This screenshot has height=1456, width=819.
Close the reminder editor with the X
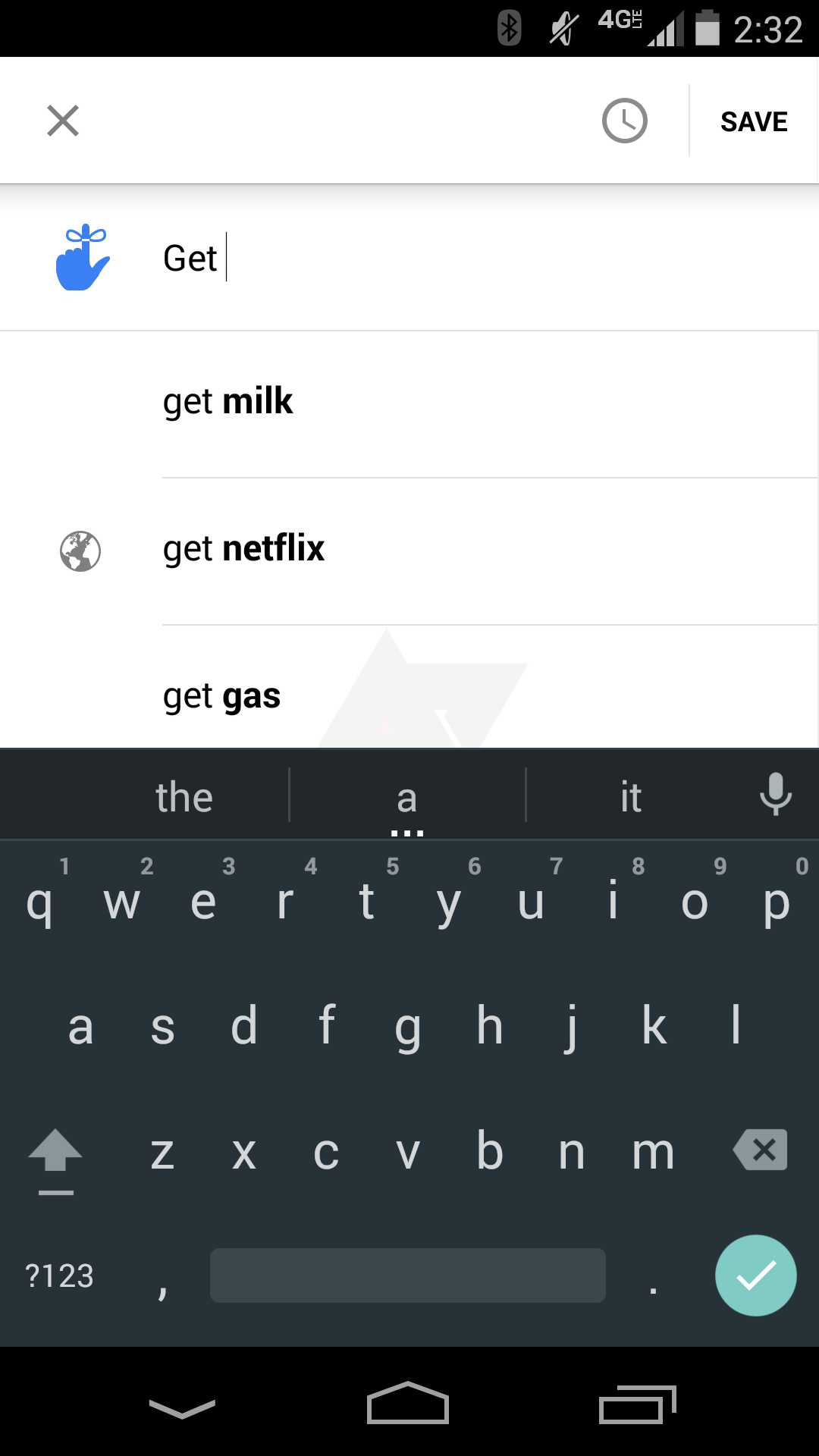tap(63, 121)
